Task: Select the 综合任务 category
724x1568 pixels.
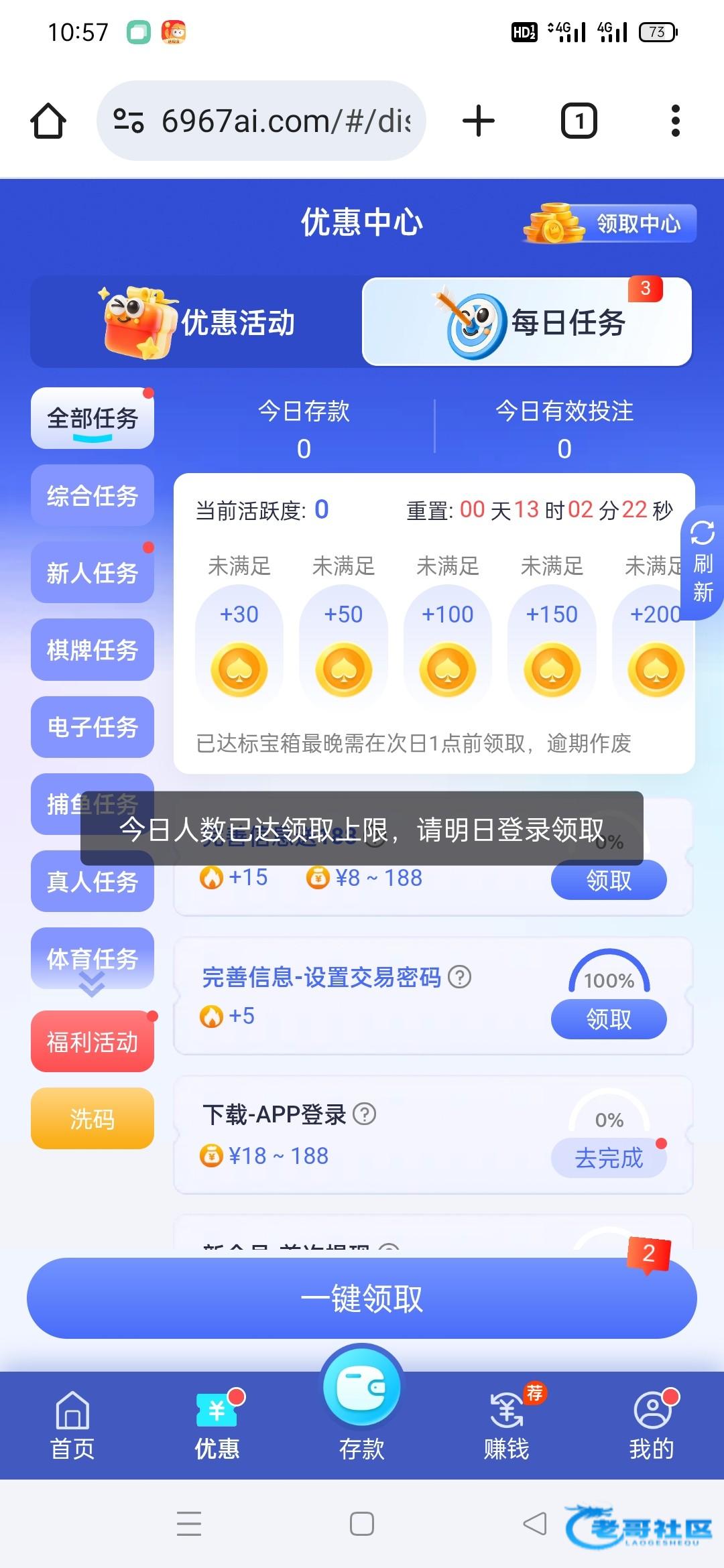Action: (x=93, y=496)
